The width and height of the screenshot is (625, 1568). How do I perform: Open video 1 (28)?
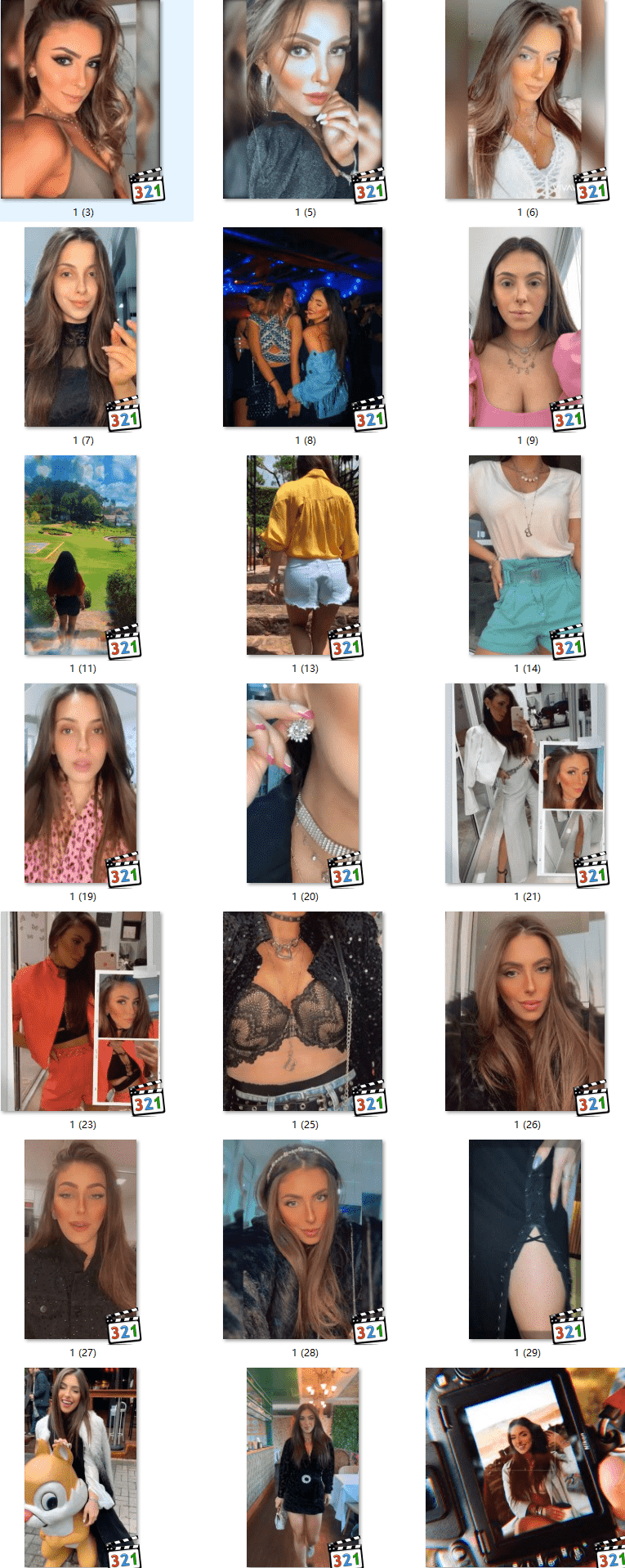coord(303,1239)
